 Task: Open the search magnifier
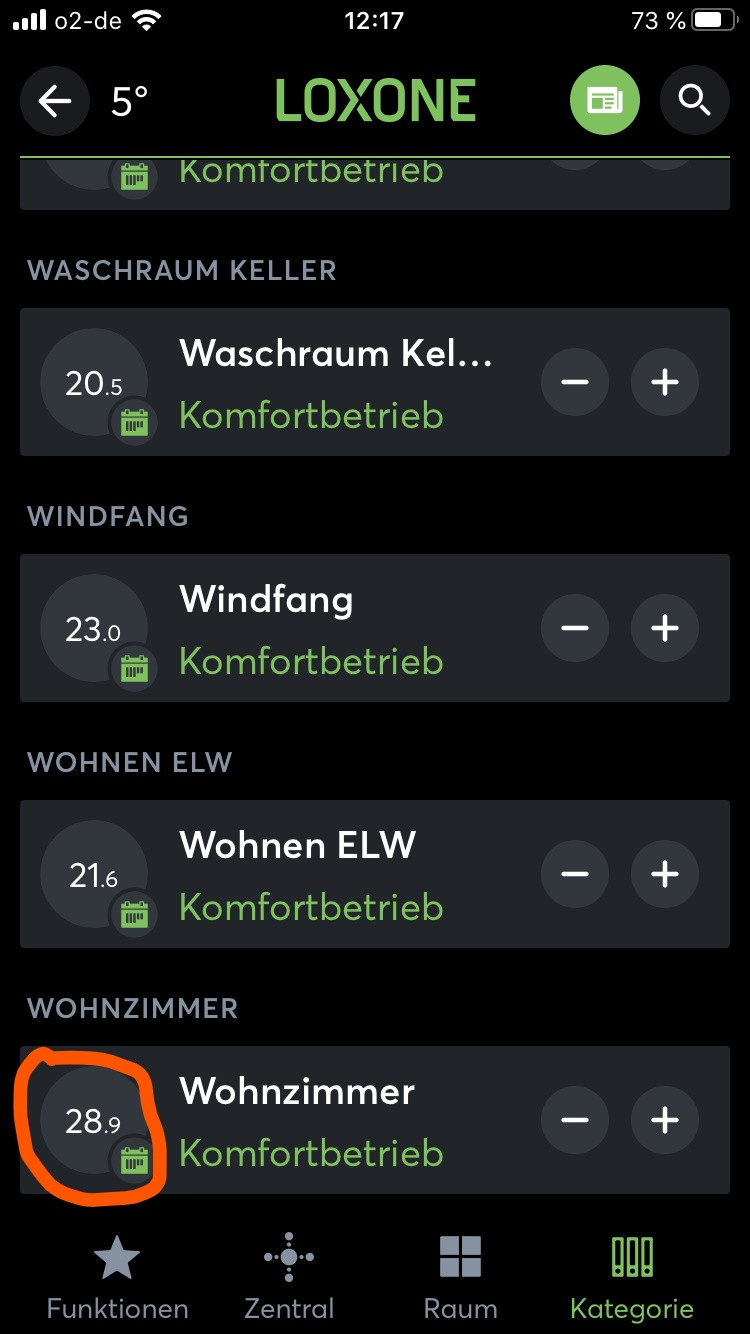click(x=693, y=101)
